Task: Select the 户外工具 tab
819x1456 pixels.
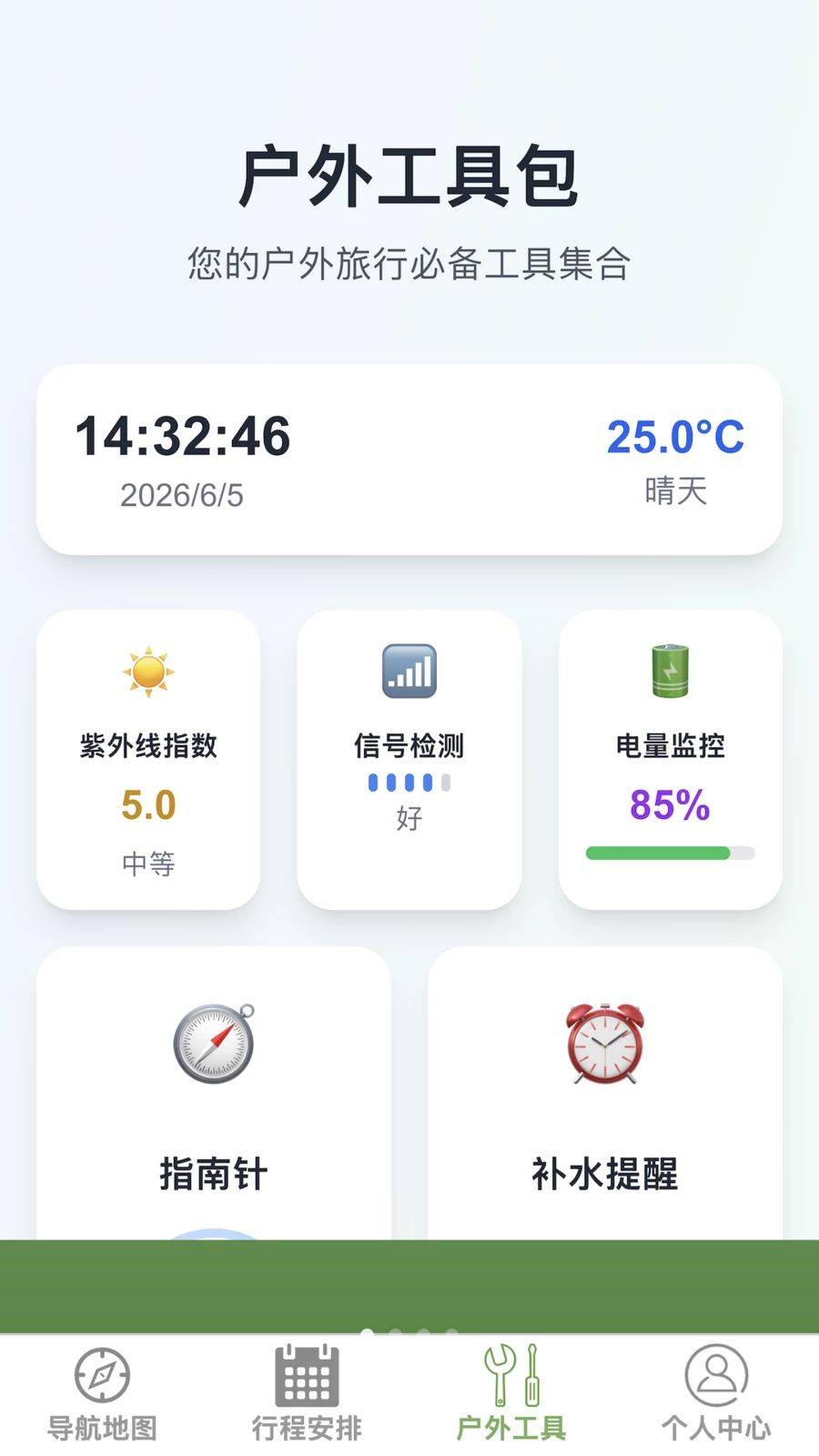Action: (511, 1394)
